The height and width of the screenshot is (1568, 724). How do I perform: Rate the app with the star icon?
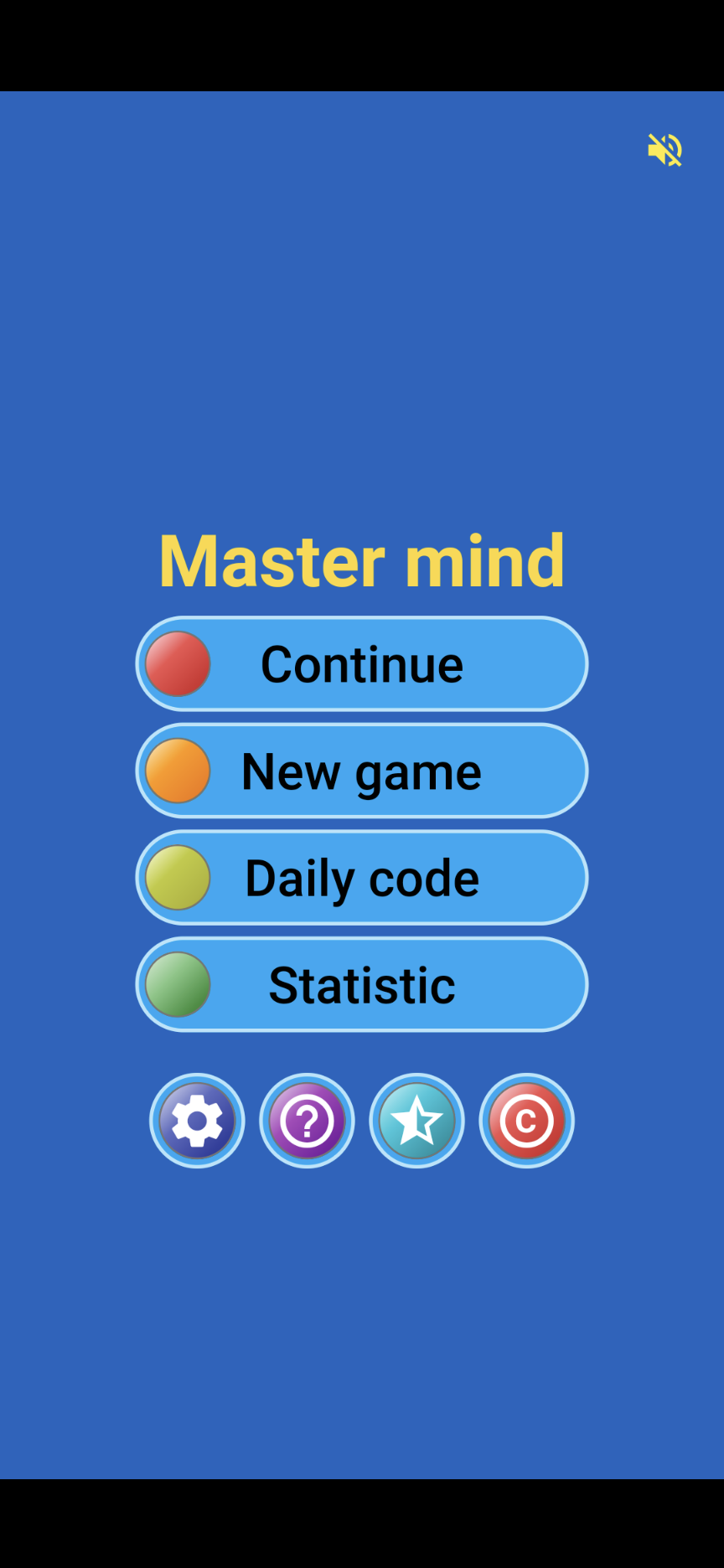(416, 1121)
